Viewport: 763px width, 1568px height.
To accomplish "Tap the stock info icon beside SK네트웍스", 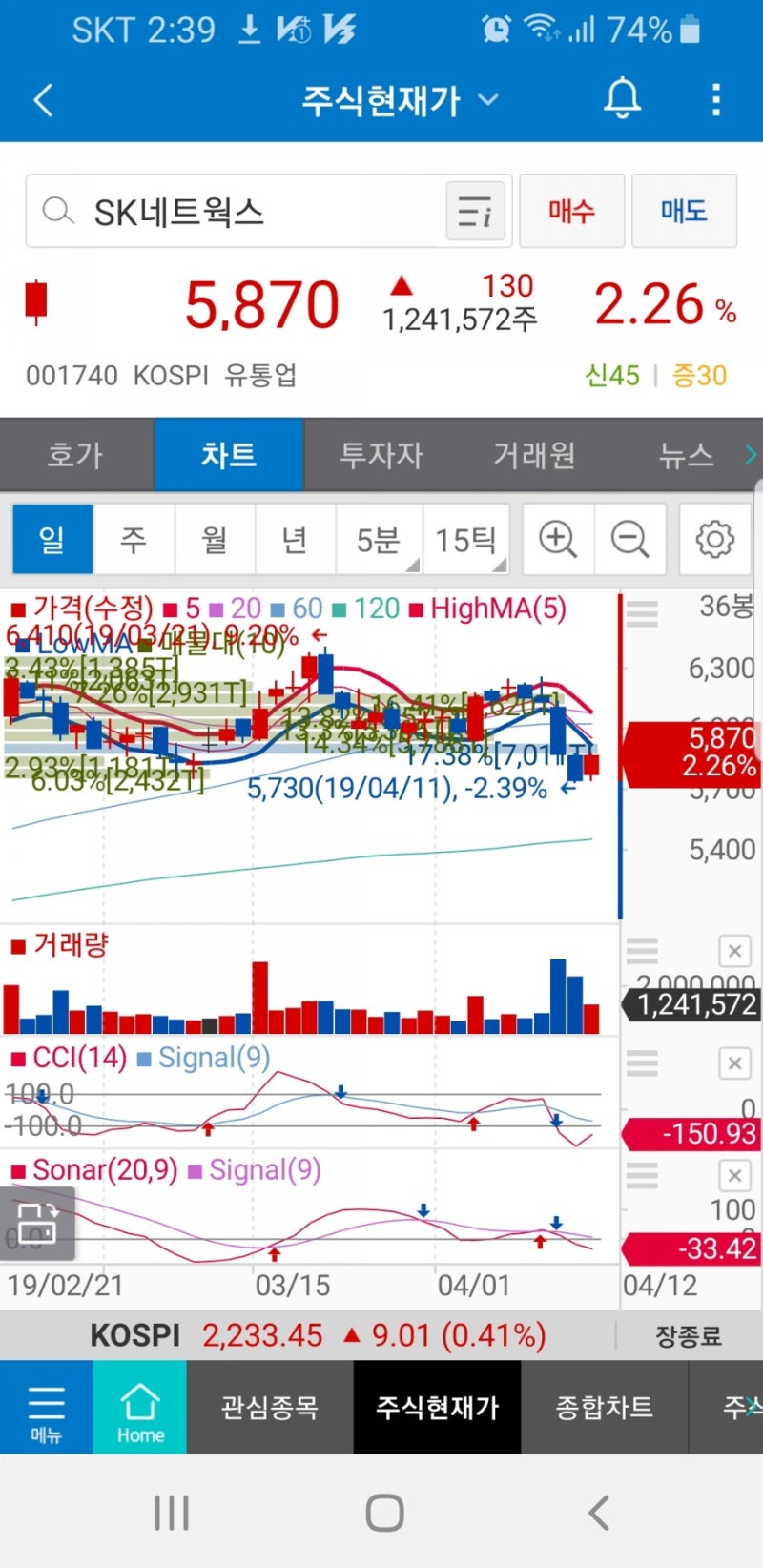I will point(475,211).
